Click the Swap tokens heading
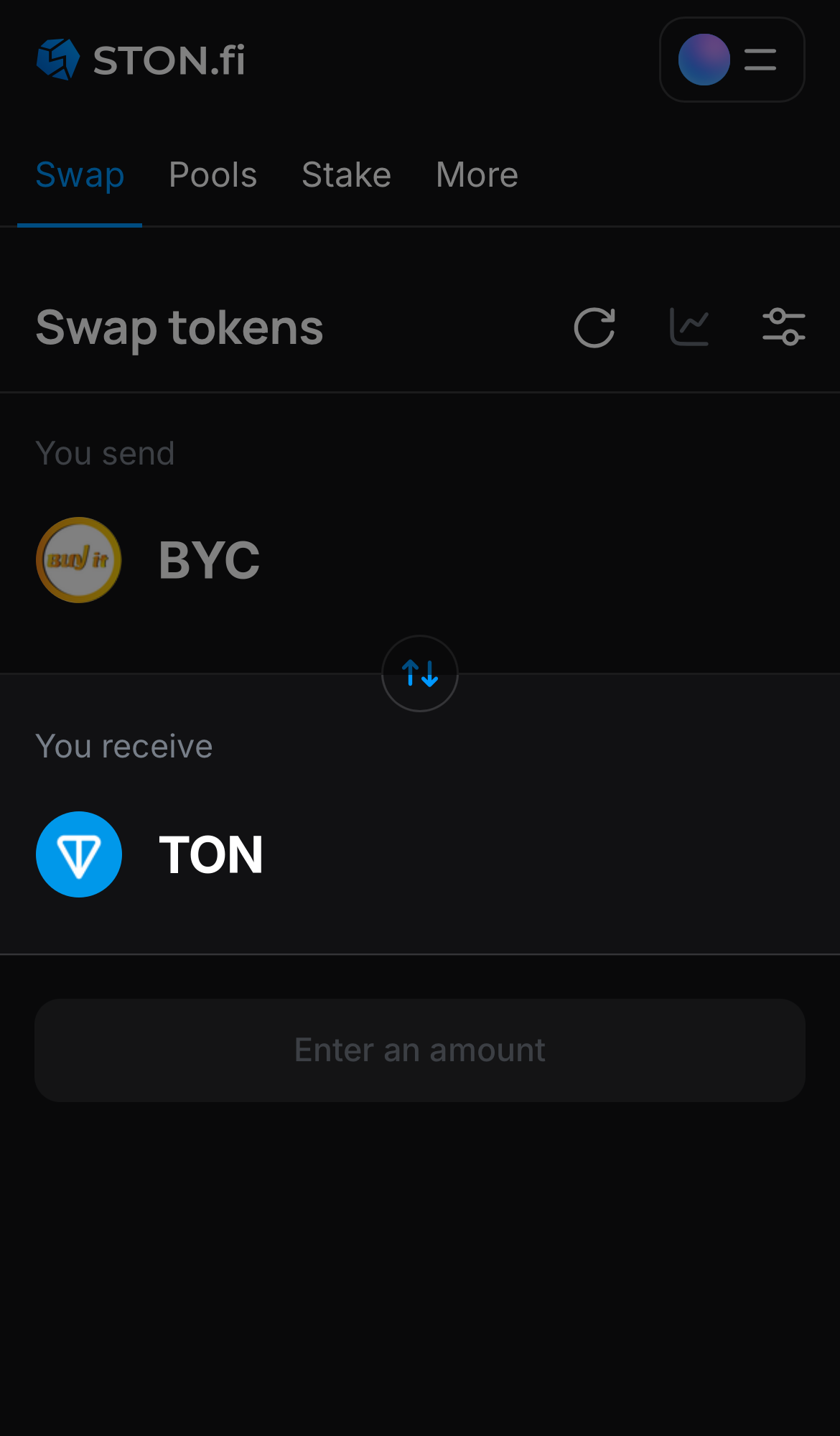 click(179, 327)
